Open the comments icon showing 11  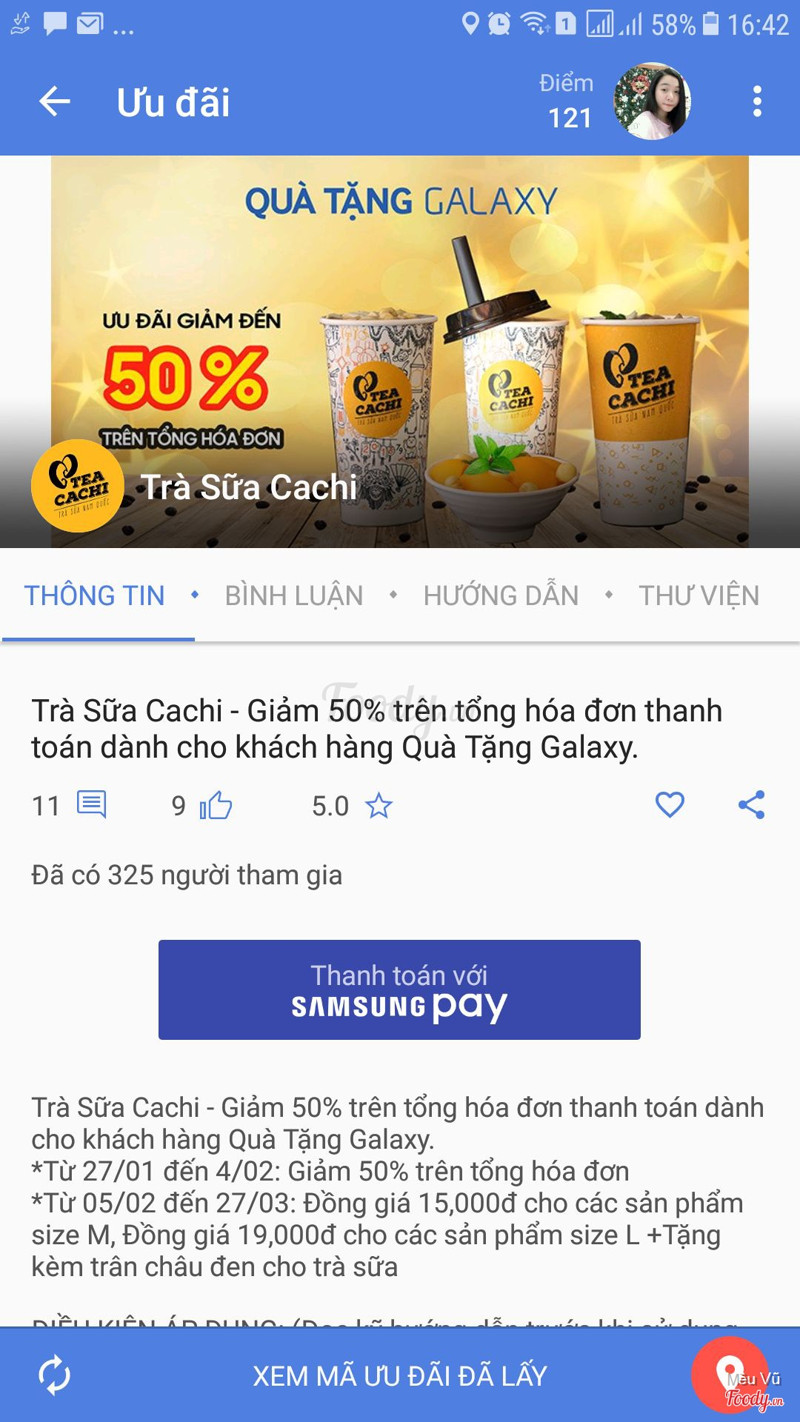pos(91,805)
